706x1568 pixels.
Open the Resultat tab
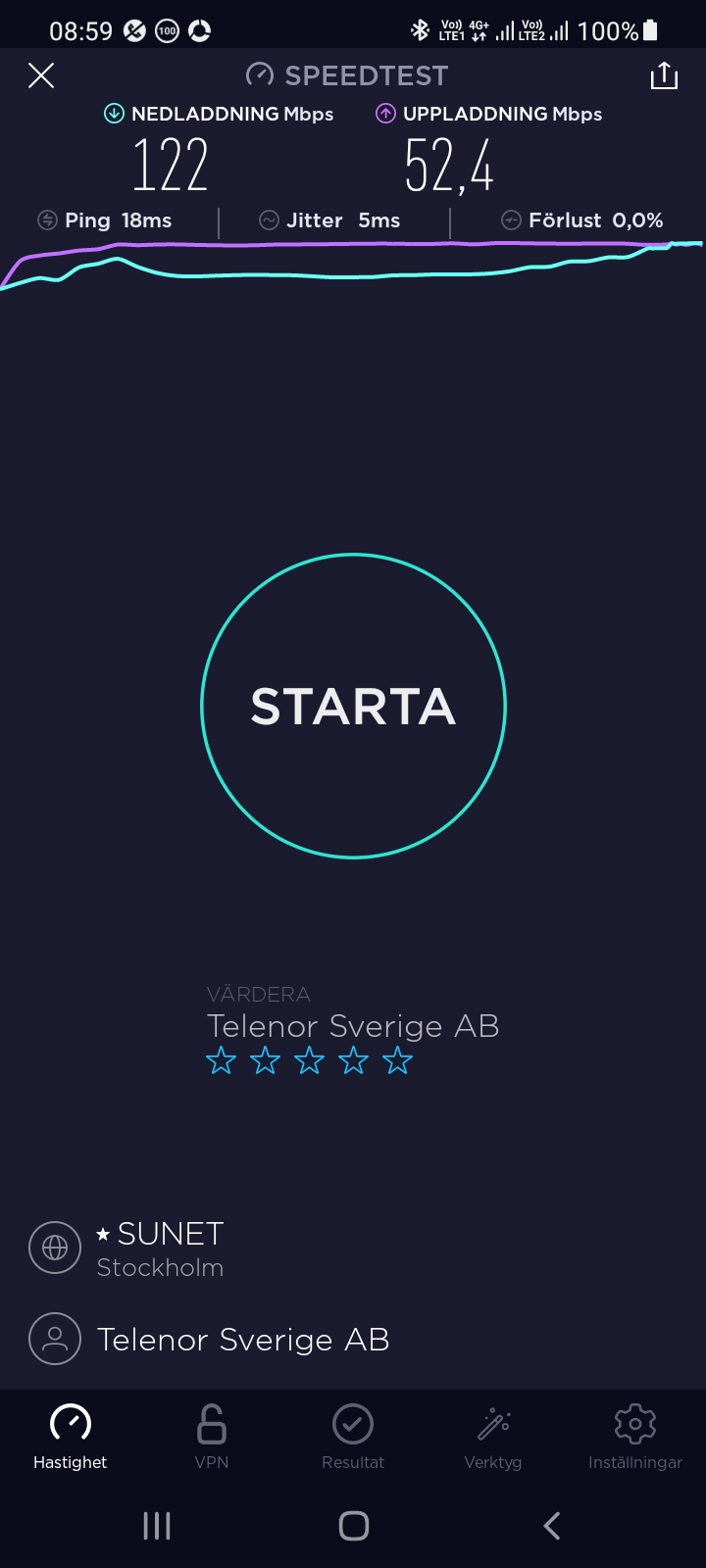[x=353, y=1437]
